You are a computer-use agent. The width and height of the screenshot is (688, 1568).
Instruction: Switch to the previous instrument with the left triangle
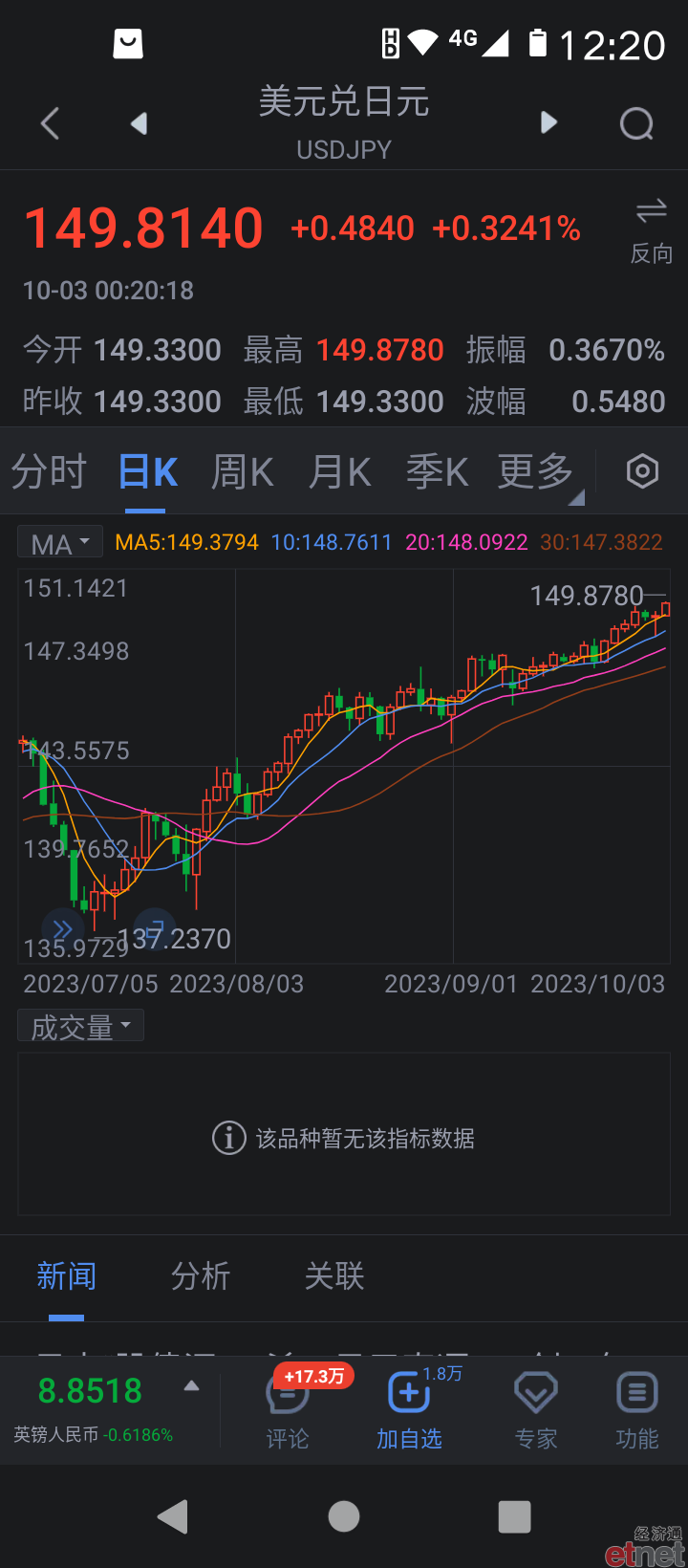(x=140, y=123)
